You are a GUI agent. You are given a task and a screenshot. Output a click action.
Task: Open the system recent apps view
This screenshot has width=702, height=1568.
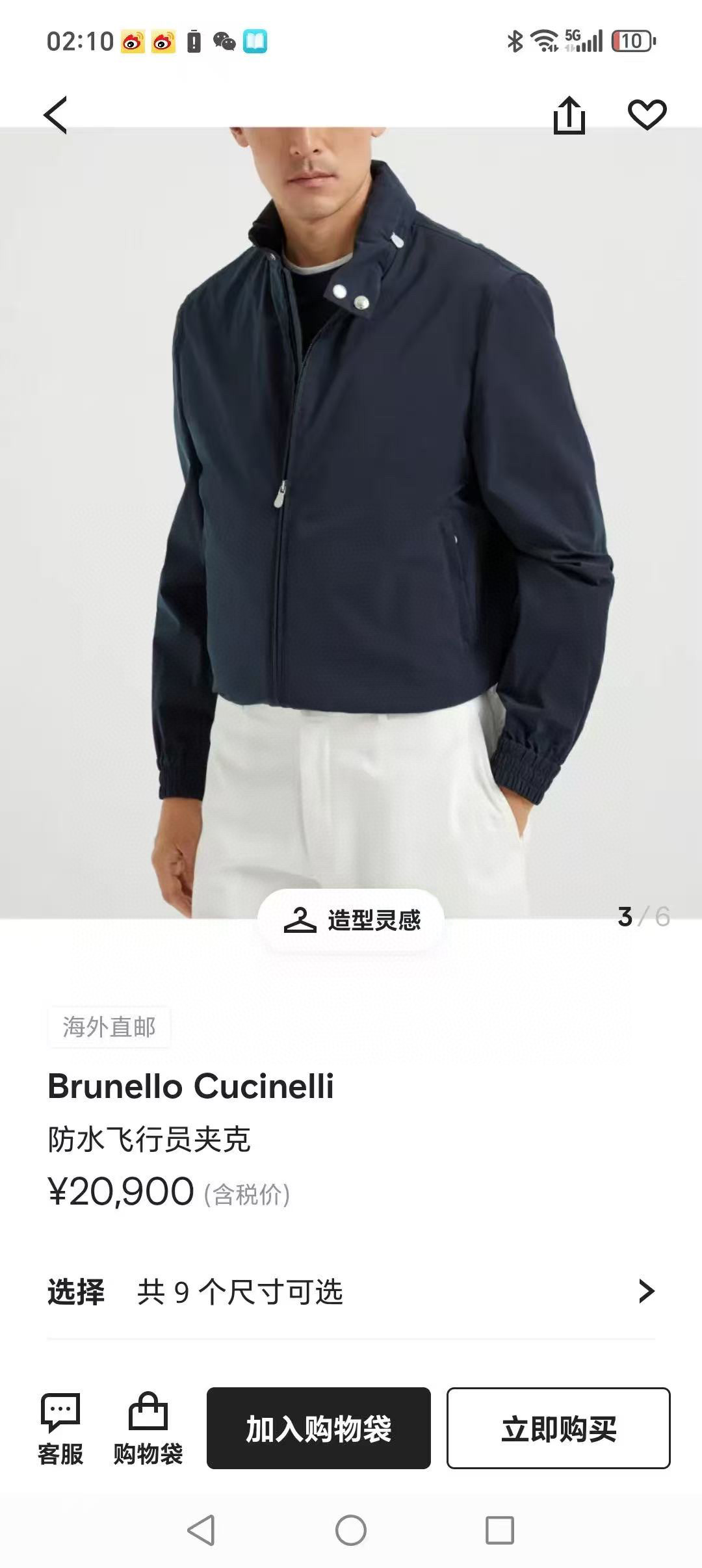click(500, 1530)
